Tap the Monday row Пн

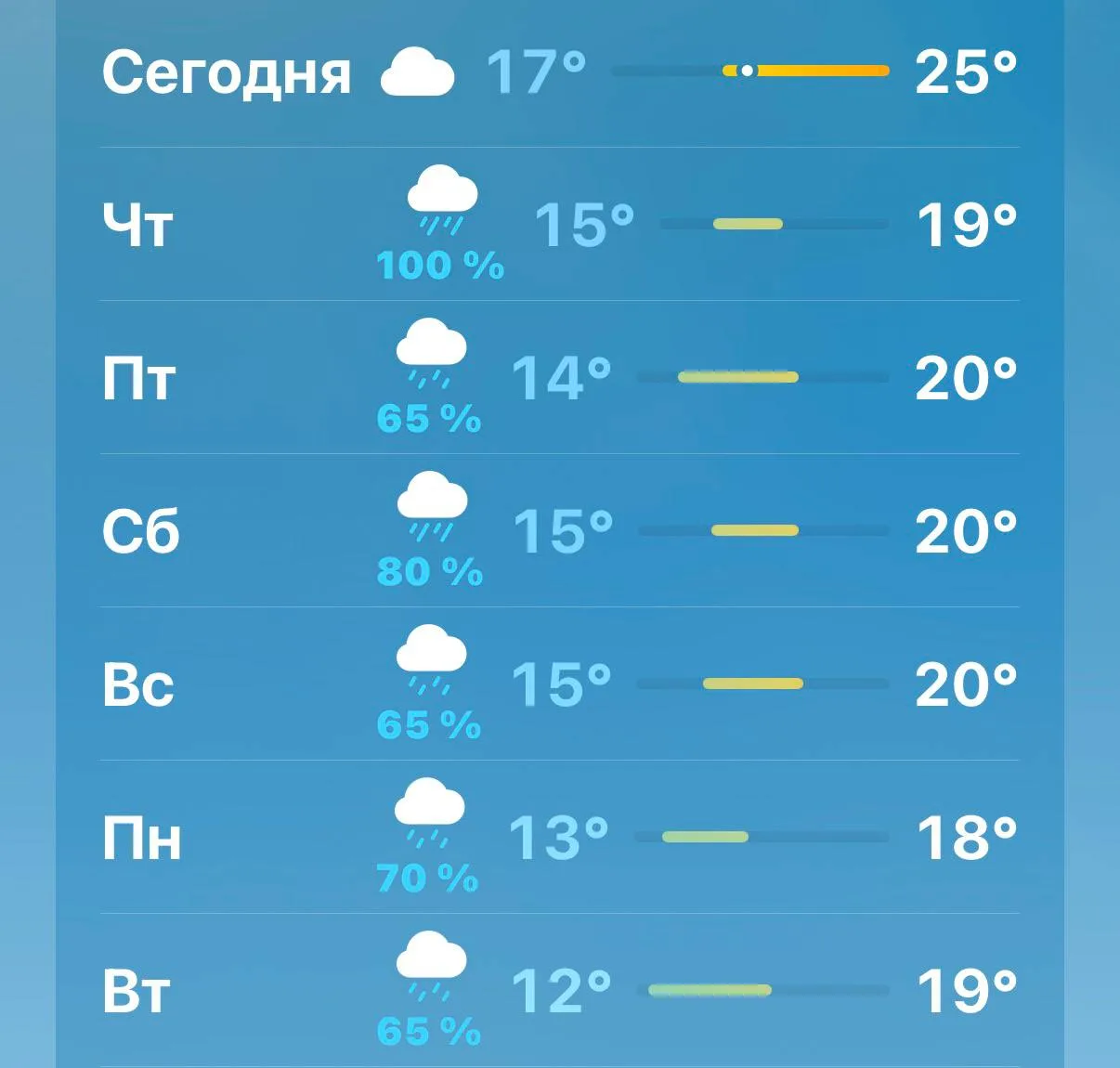click(x=560, y=837)
